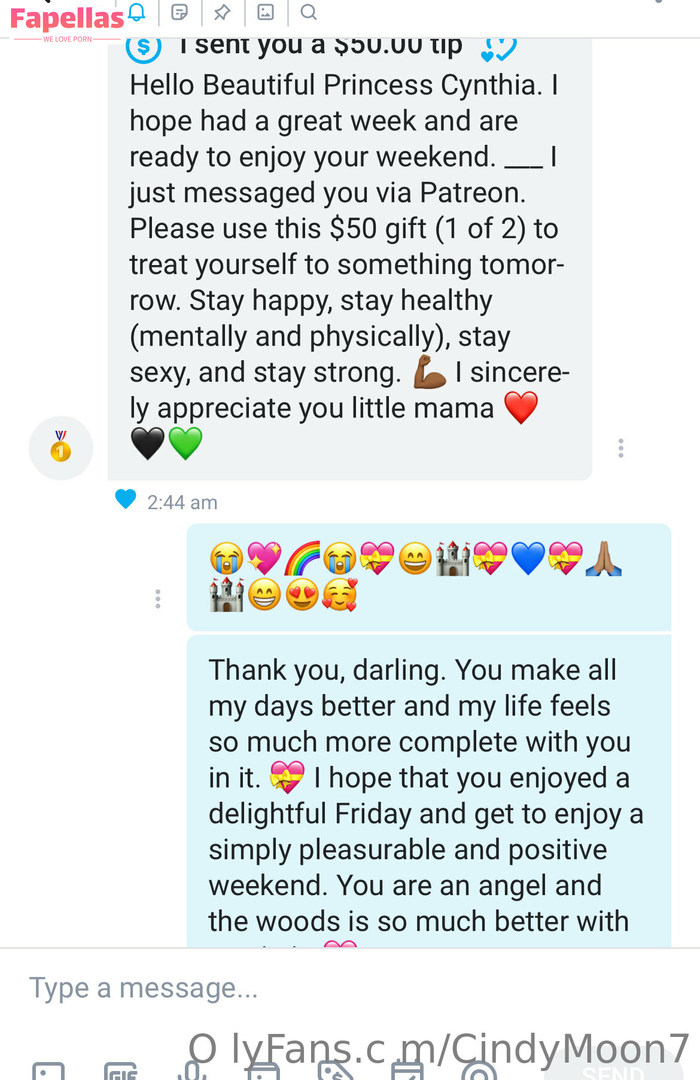The width and height of the screenshot is (700, 1080).
Task: Open the chat media gallery
Action: click(x=265, y=12)
